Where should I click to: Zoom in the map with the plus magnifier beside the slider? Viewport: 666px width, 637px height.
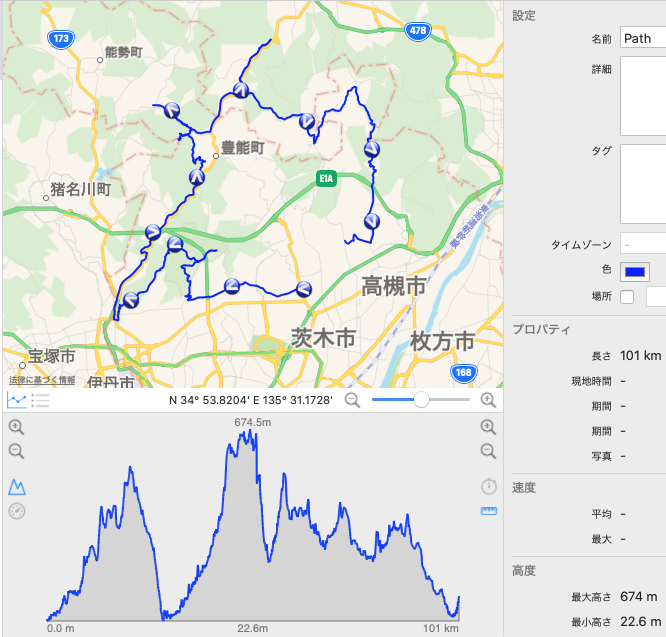tap(488, 400)
